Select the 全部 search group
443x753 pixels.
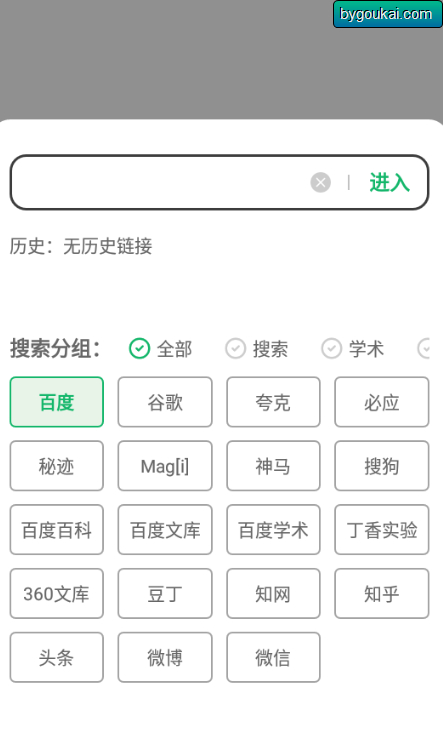coord(161,349)
